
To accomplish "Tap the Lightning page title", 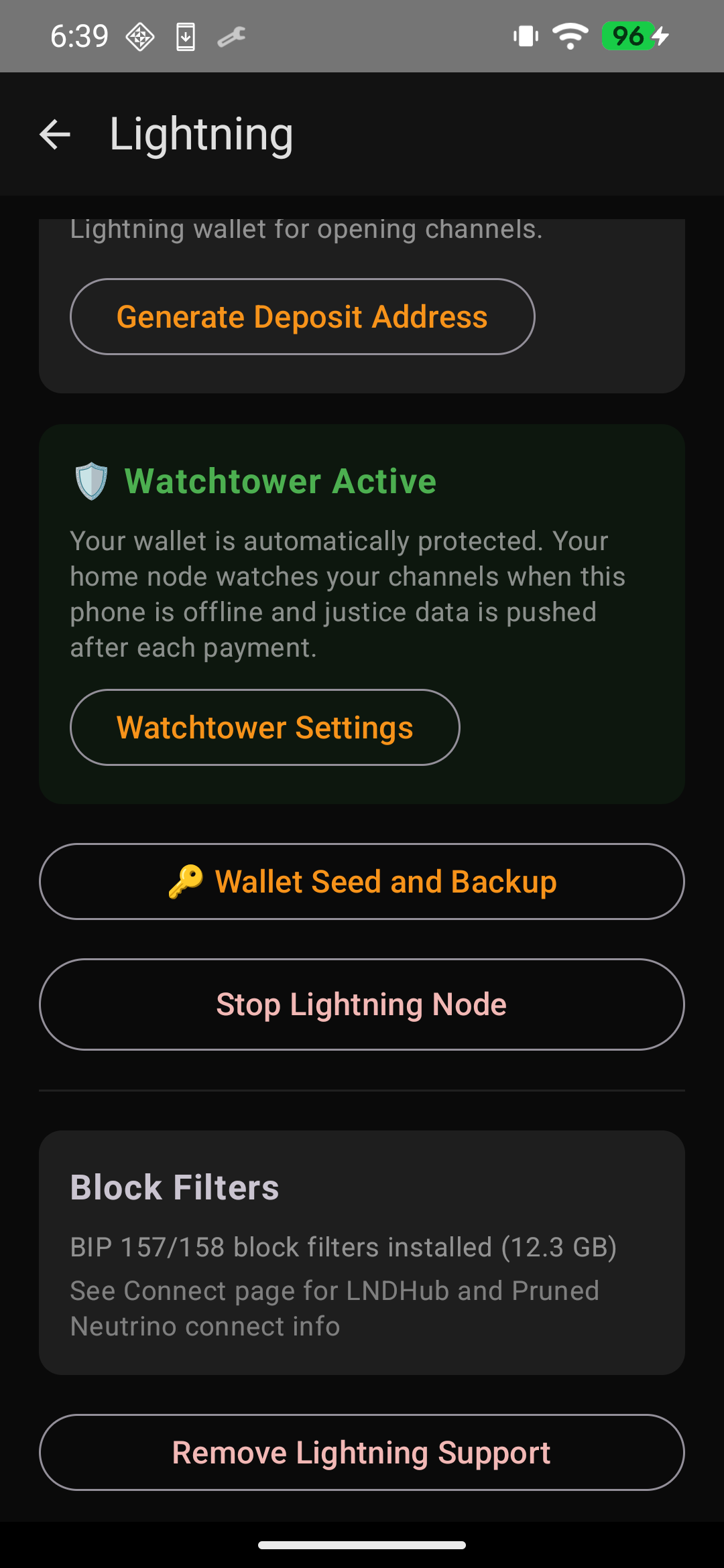I will (201, 134).
